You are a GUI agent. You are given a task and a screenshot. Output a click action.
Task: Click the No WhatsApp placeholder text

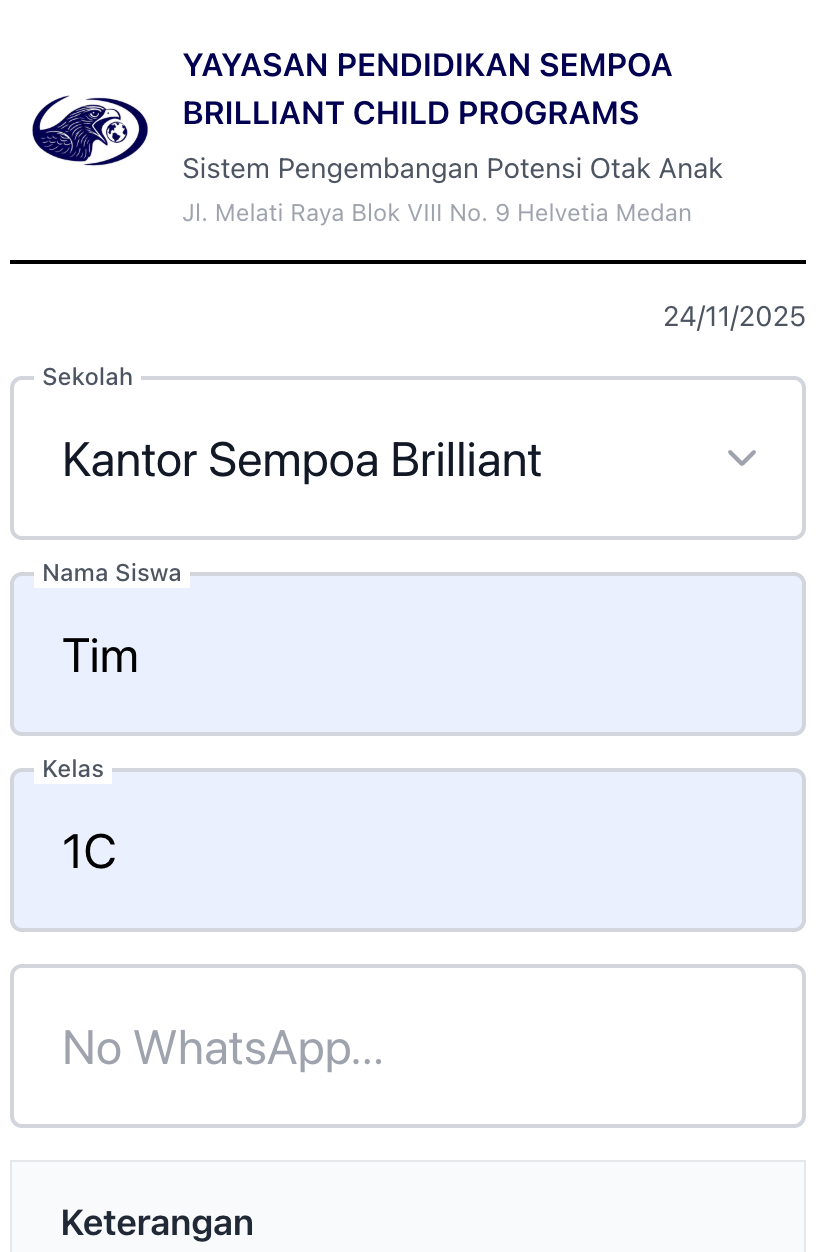point(222,1046)
